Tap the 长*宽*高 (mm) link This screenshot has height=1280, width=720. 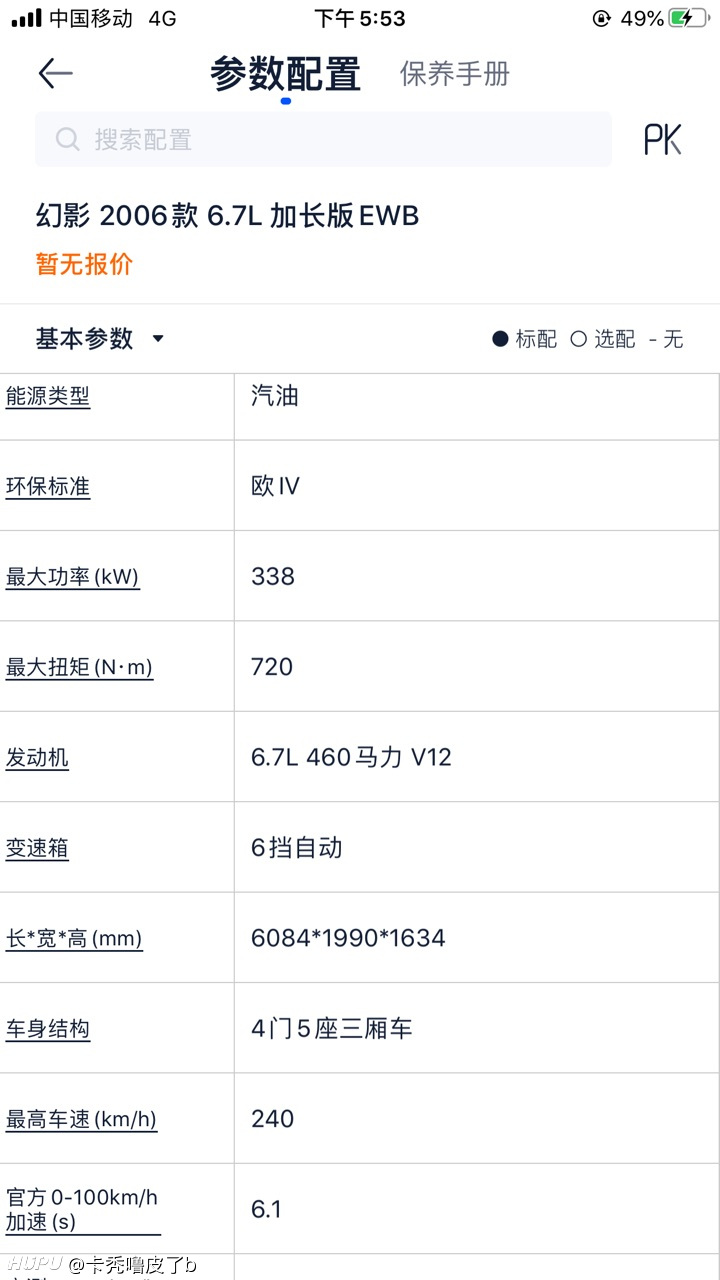[x=74, y=939]
